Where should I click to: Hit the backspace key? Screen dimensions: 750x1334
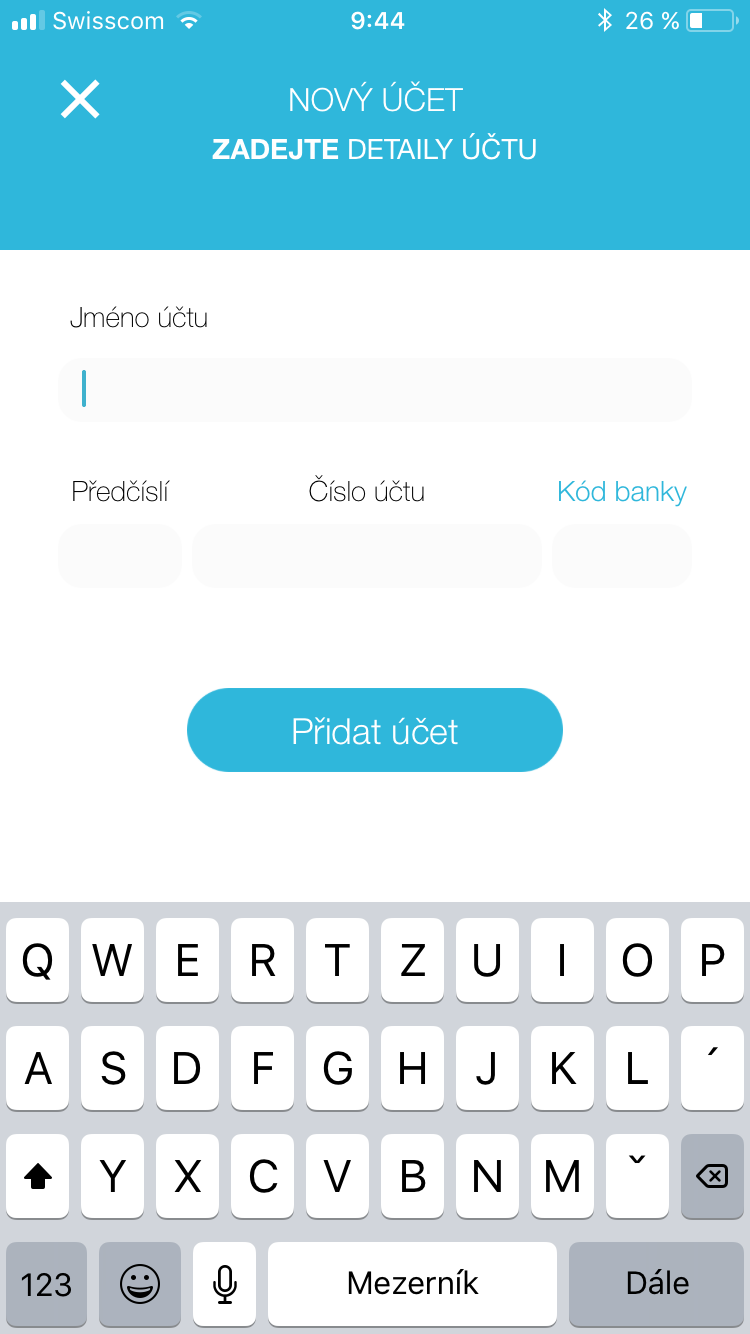pyautogui.click(x=711, y=1176)
